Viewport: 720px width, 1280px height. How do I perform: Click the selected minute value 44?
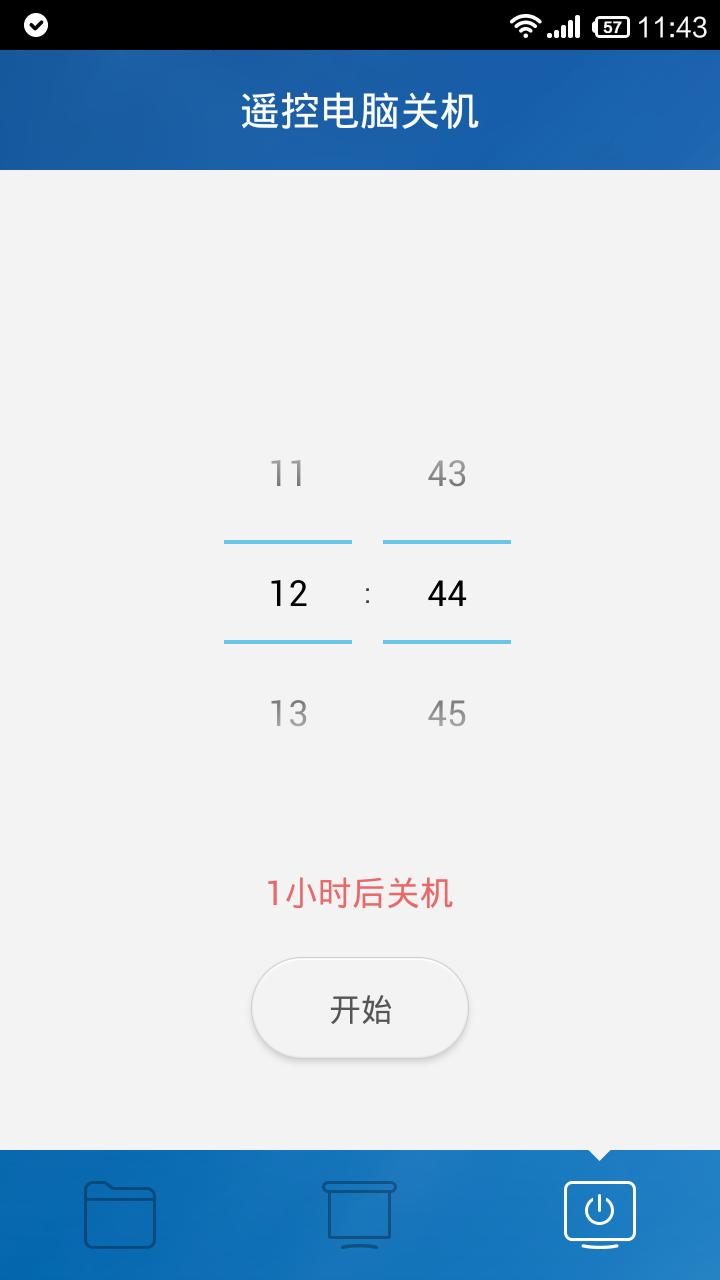coord(447,593)
